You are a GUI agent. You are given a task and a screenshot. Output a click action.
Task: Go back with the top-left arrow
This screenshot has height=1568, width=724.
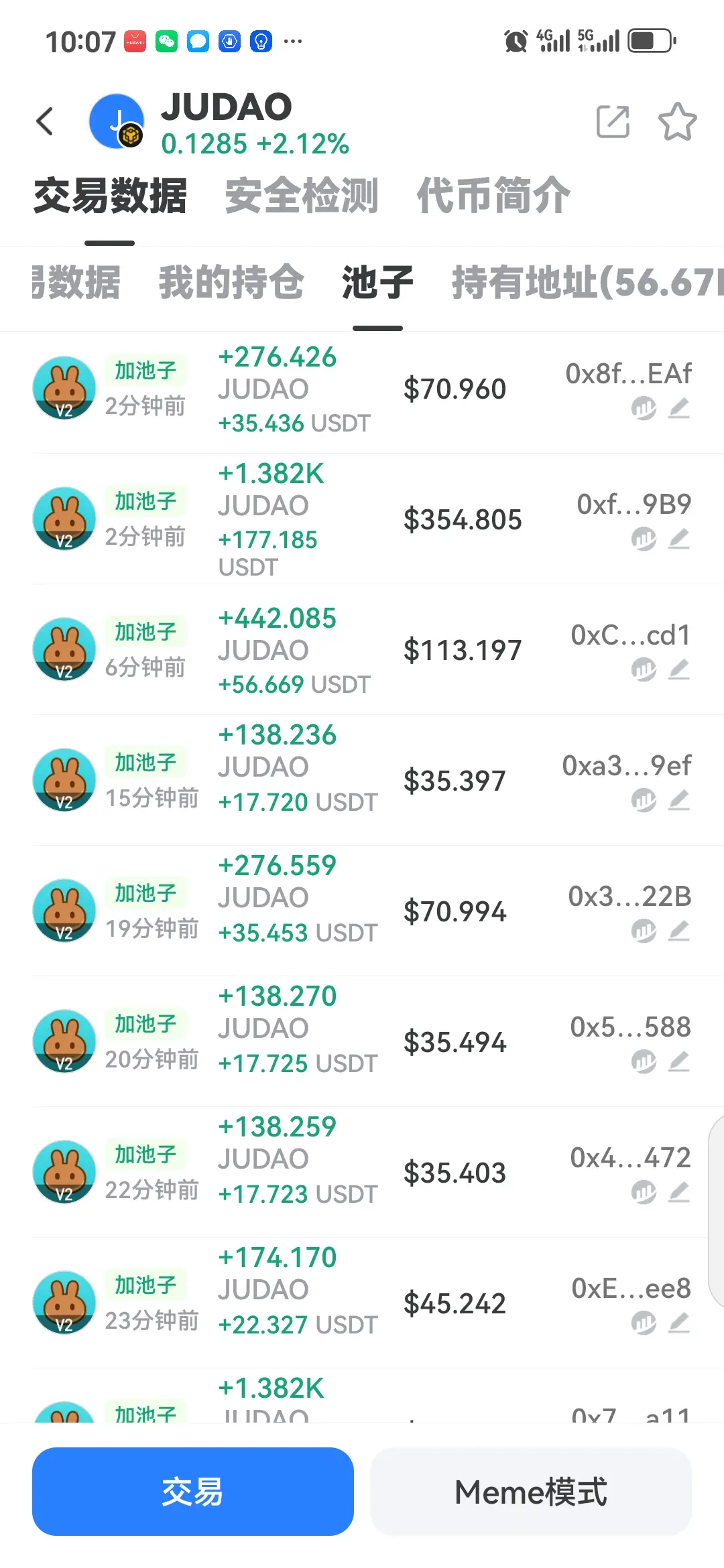pos(45,121)
